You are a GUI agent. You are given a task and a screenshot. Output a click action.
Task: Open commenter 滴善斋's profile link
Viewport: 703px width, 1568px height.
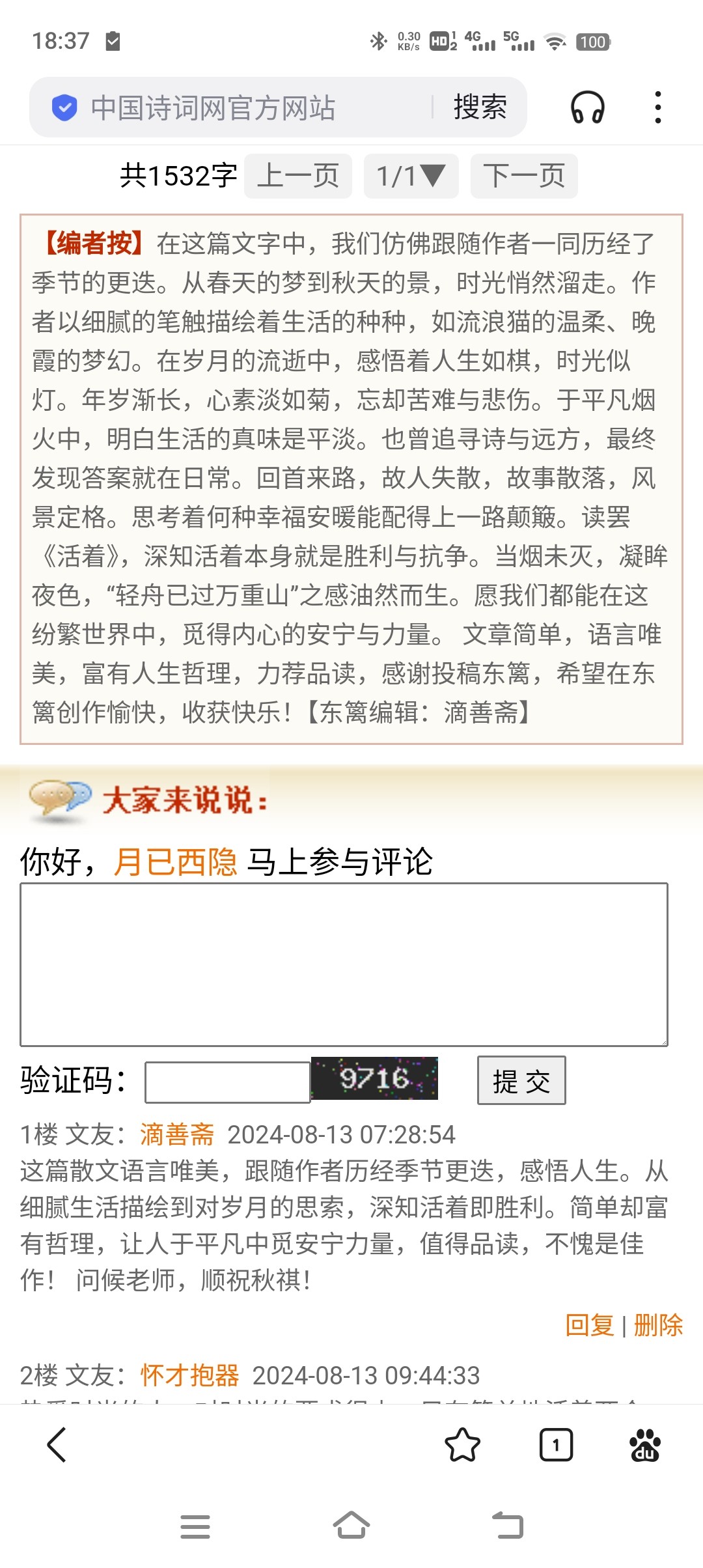click(x=177, y=1135)
